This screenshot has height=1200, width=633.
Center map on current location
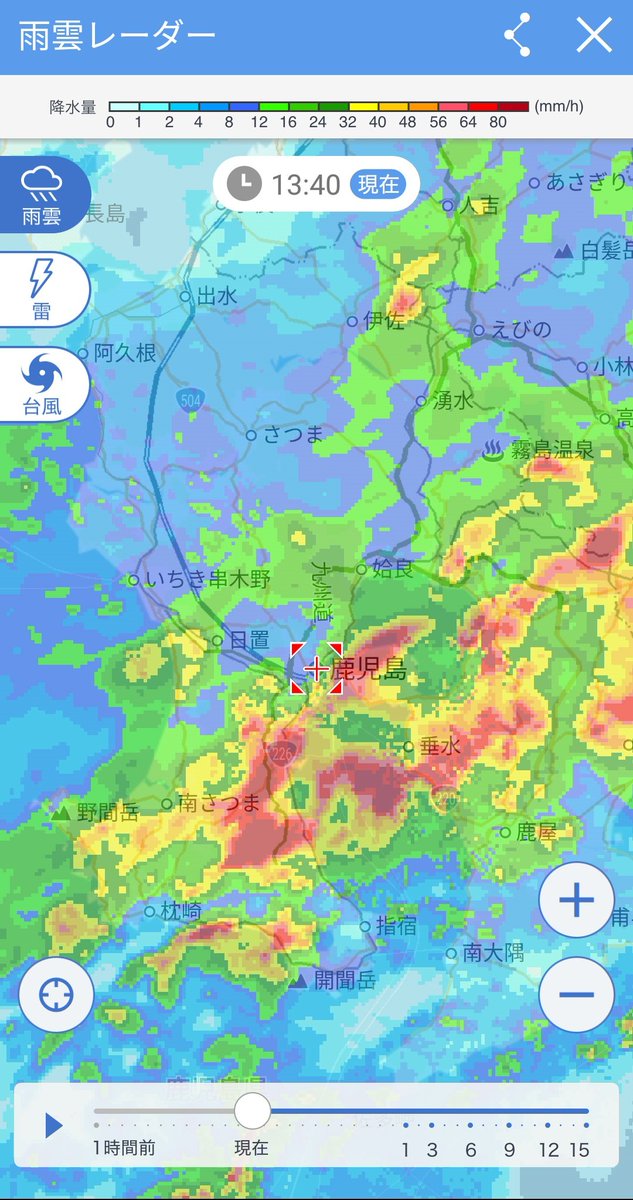tap(56, 995)
